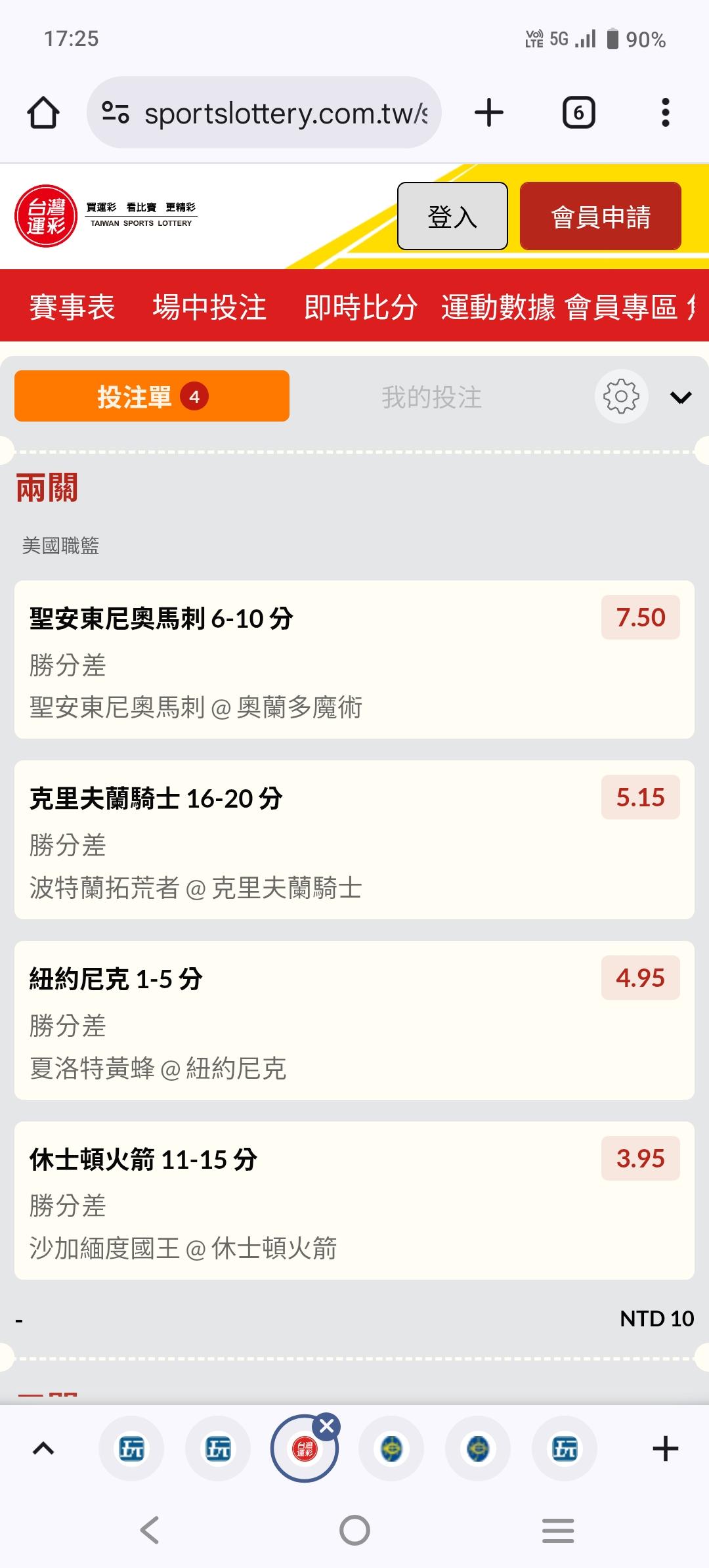Tap the browser home icon

coord(43,112)
